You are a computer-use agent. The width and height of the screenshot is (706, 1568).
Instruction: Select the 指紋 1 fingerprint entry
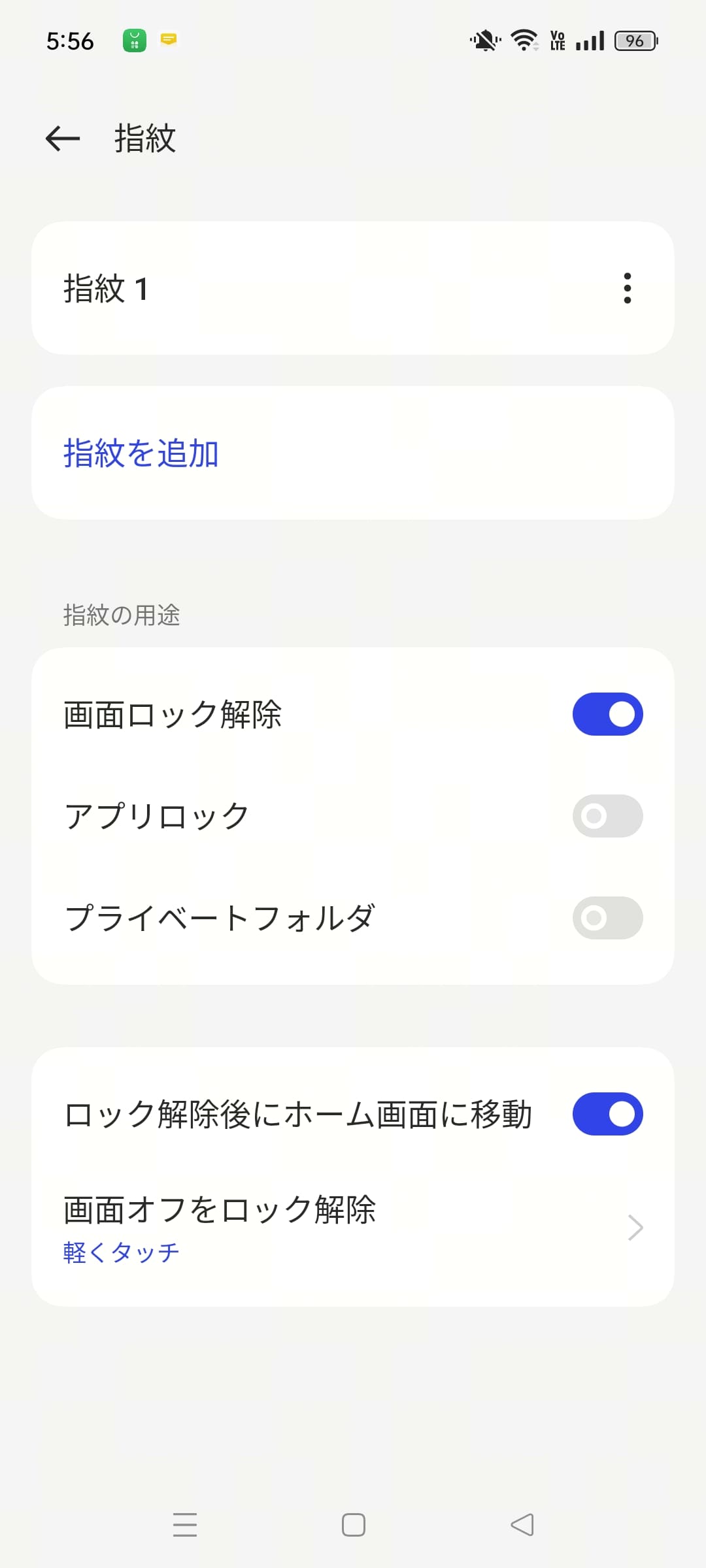point(261,287)
